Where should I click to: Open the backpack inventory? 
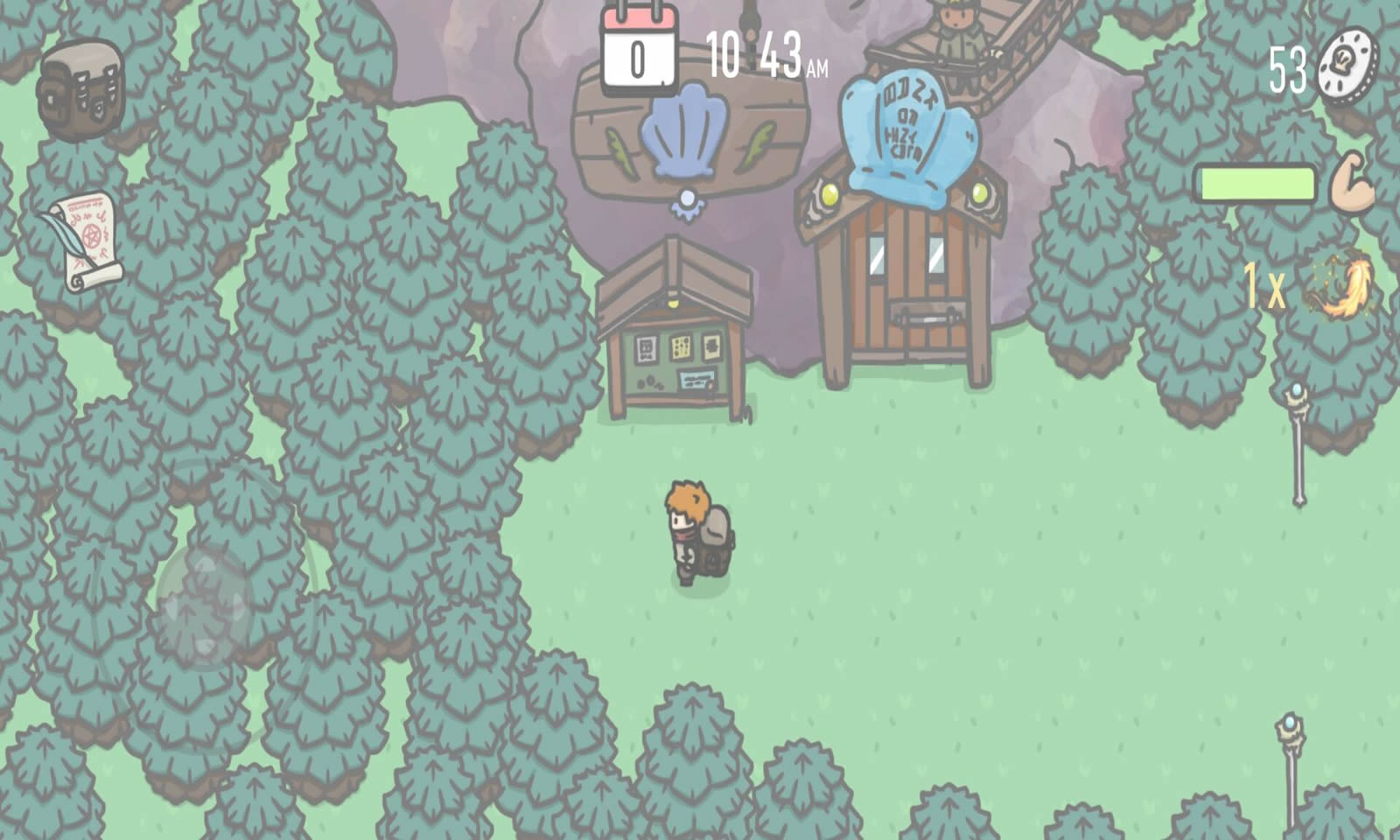point(80,88)
